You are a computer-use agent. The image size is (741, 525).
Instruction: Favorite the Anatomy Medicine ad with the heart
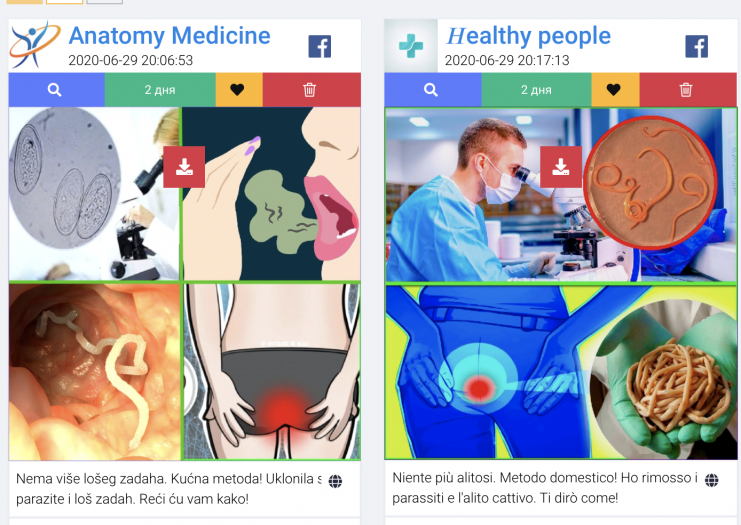coord(237,90)
